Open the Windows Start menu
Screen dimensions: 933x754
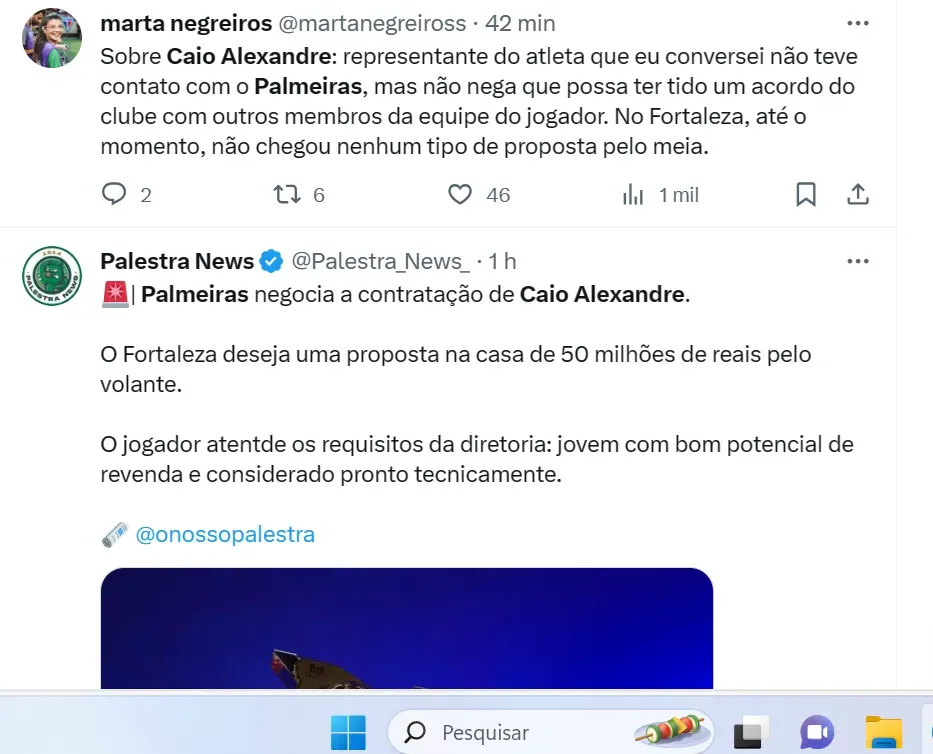348,732
